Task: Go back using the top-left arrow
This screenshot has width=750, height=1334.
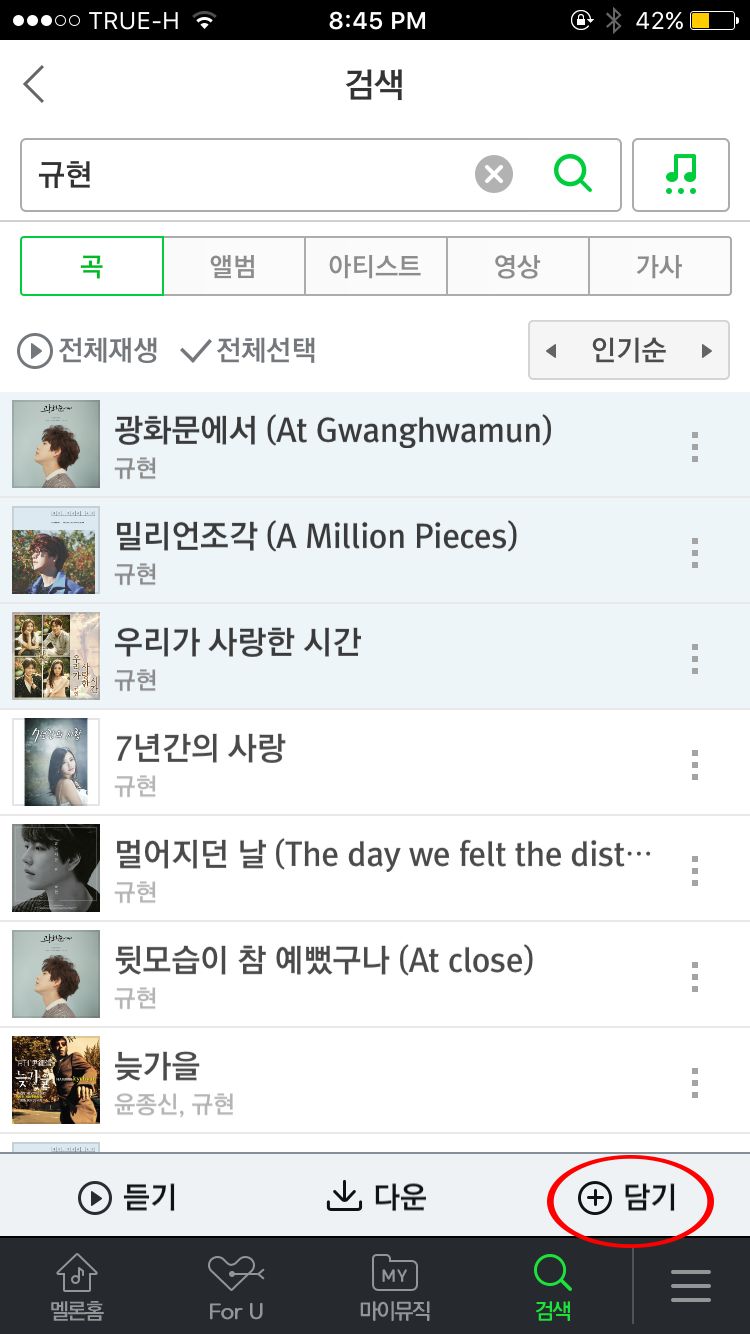Action: click(35, 84)
